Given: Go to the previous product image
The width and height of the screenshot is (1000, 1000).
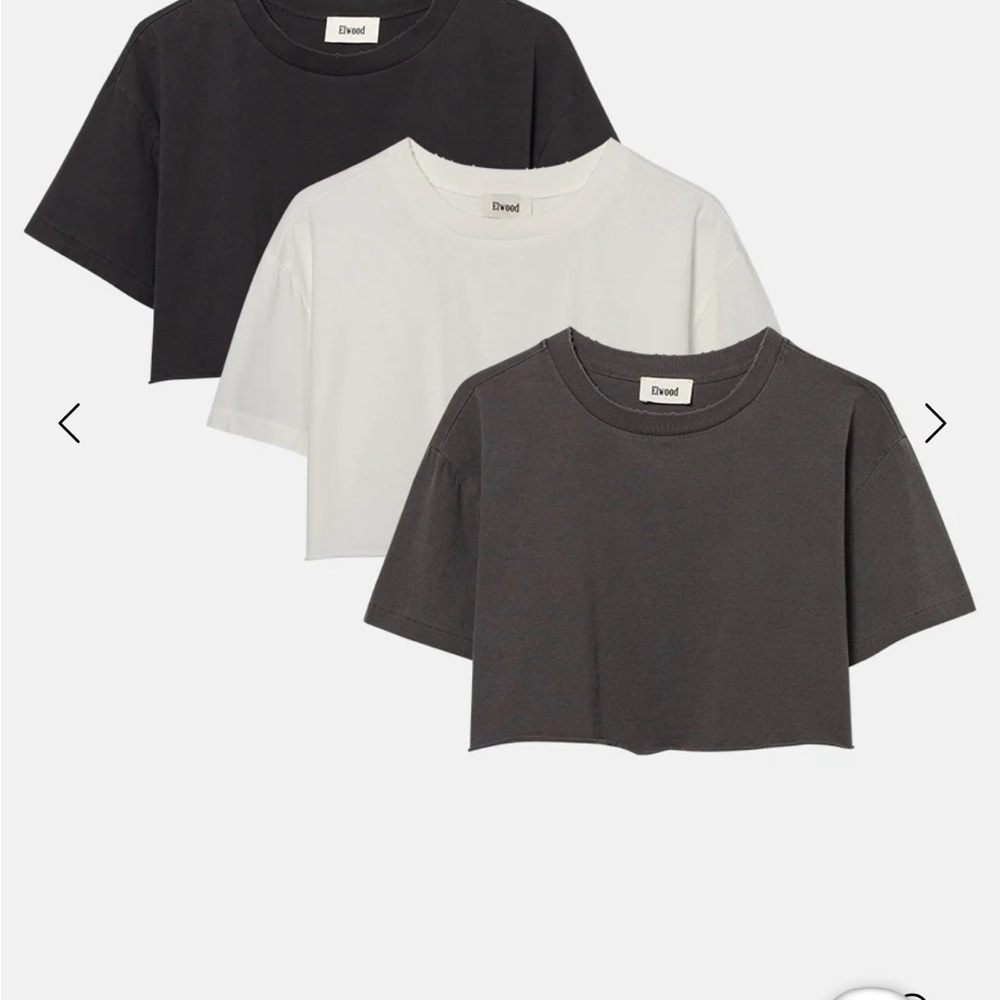Looking at the screenshot, I should [69, 423].
